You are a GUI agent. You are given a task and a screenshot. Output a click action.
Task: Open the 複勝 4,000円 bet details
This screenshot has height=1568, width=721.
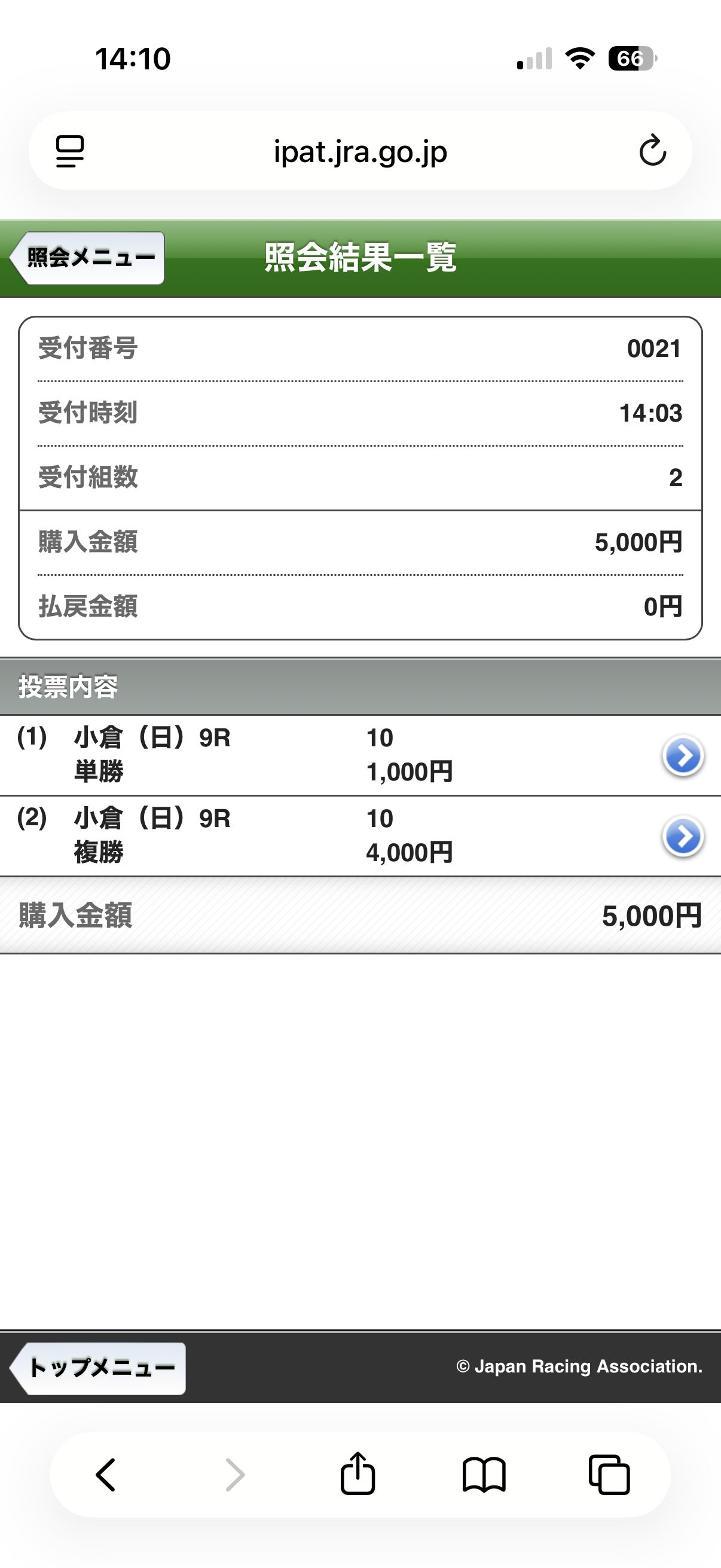tap(682, 837)
